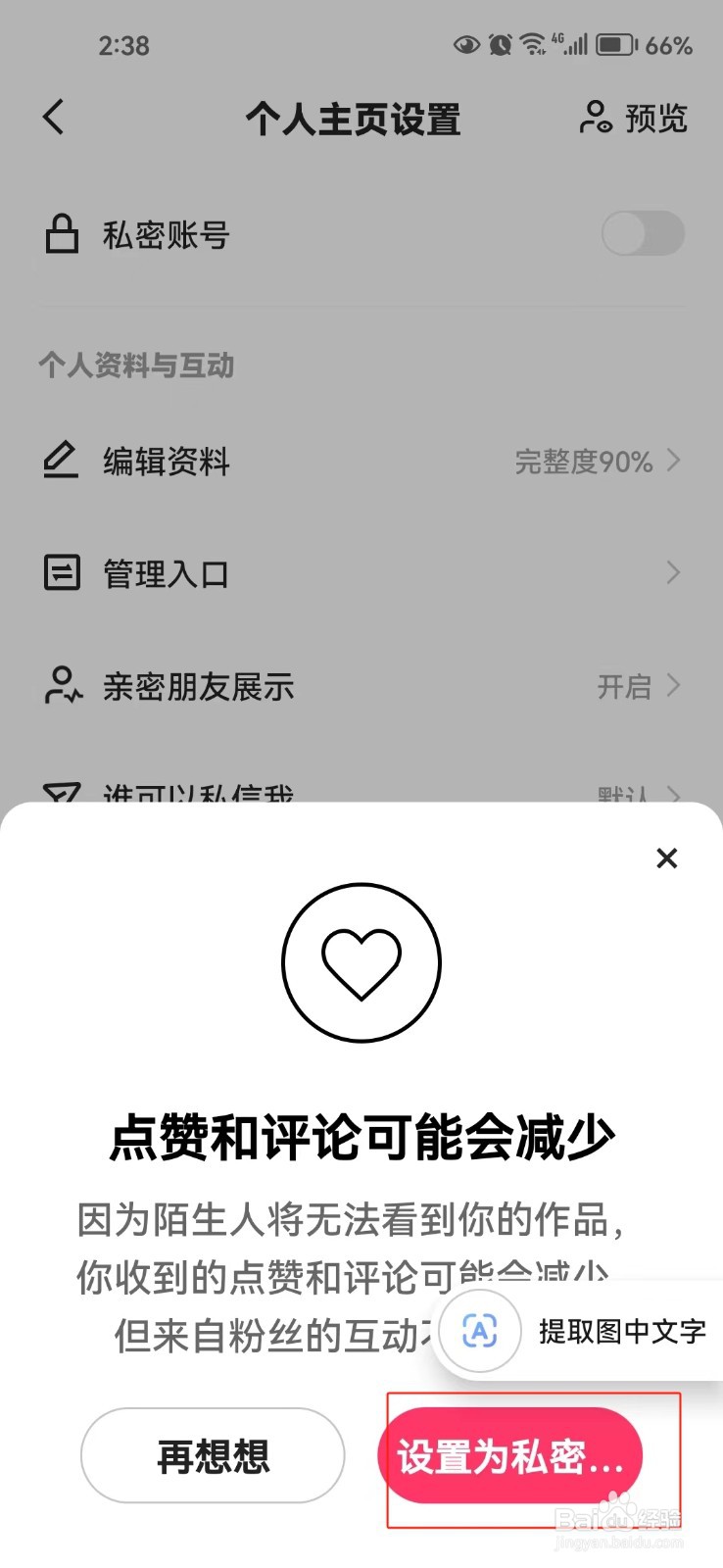Dismiss the popup with the X

[667, 857]
